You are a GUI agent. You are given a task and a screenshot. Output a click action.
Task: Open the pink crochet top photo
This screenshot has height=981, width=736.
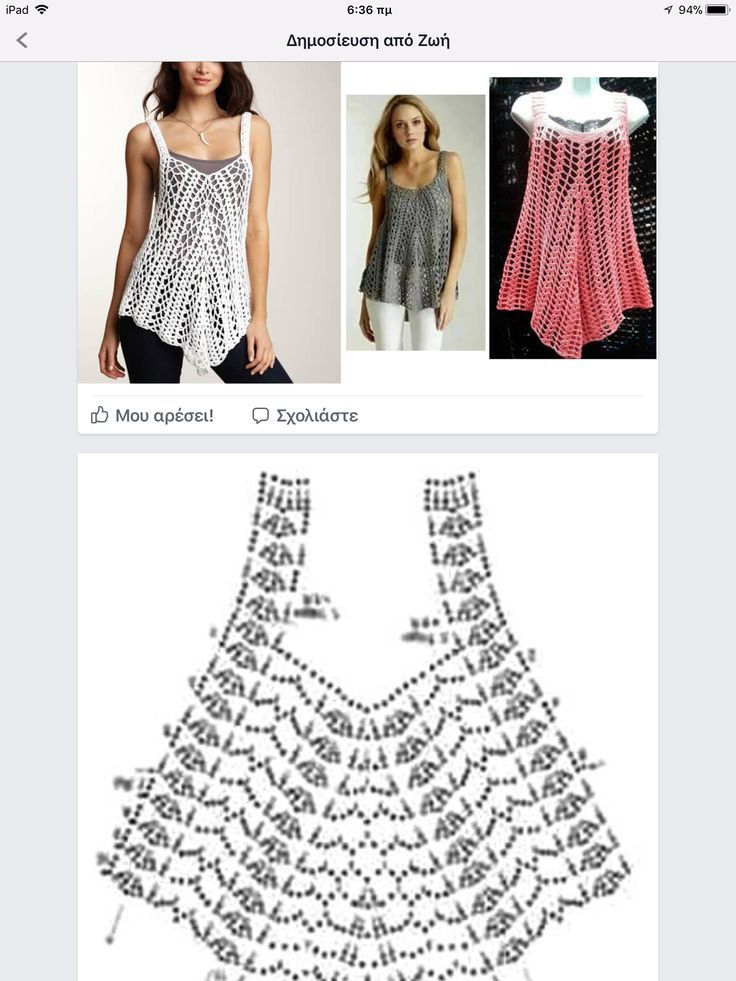coord(572,218)
